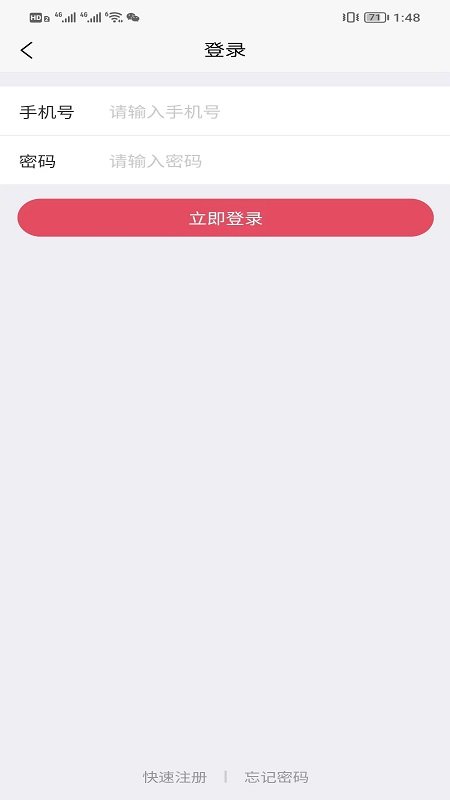The image size is (450, 800).
Task: Focus the phone number field 请输入手机号
Action: click(276, 111)
